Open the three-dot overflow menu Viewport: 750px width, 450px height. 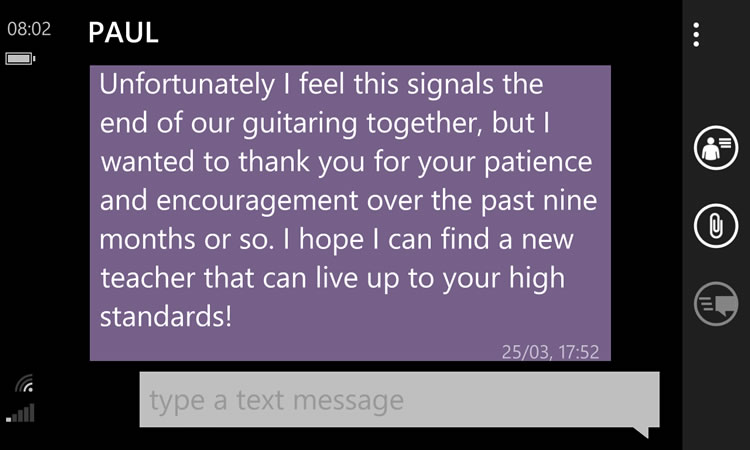pos(696,35)
